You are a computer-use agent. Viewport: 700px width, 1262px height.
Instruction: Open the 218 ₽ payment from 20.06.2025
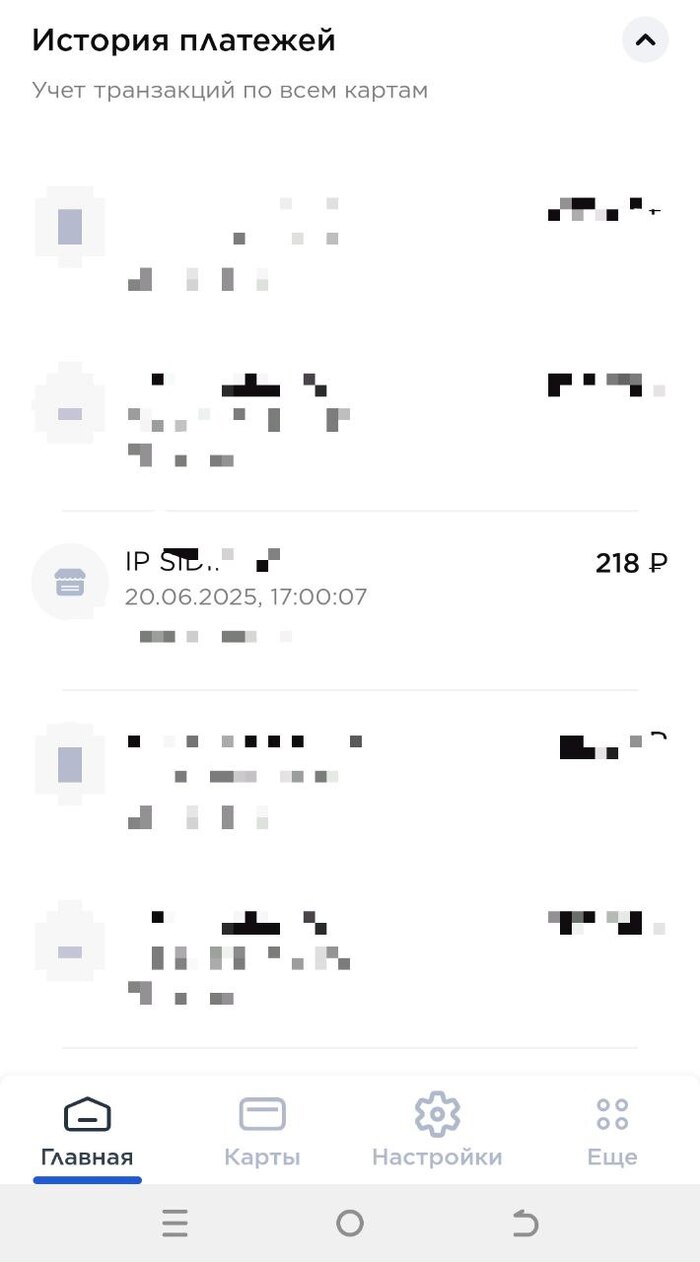pos(350,582)
